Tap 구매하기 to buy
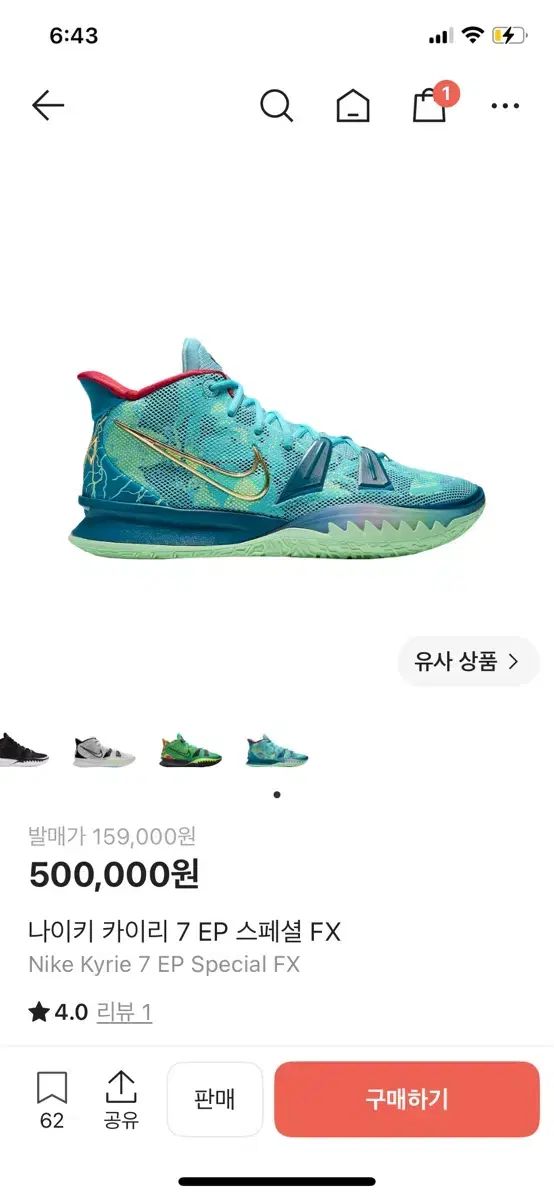 407,1099
